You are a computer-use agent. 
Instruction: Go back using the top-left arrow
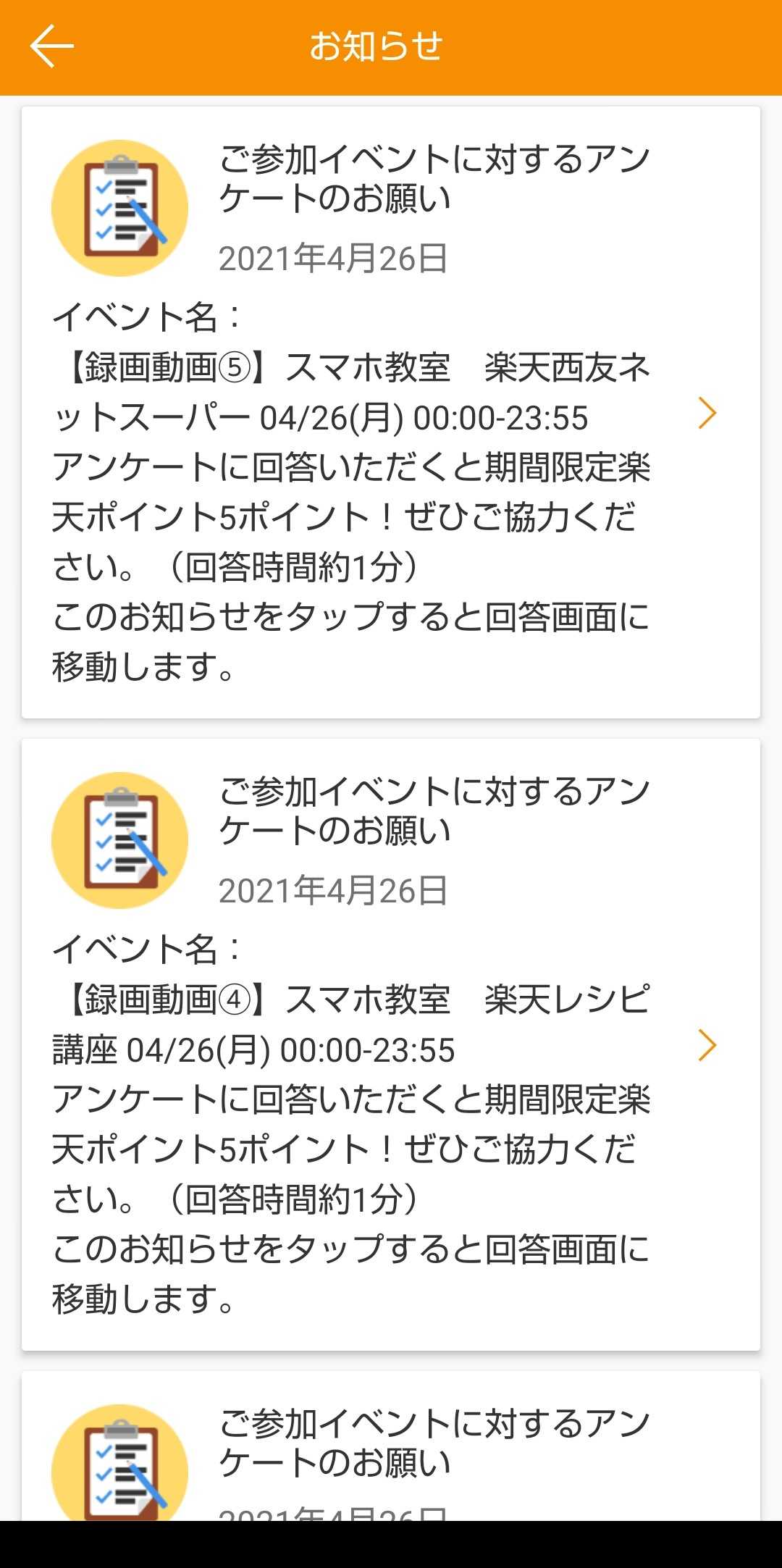click(x=51, y=46)
